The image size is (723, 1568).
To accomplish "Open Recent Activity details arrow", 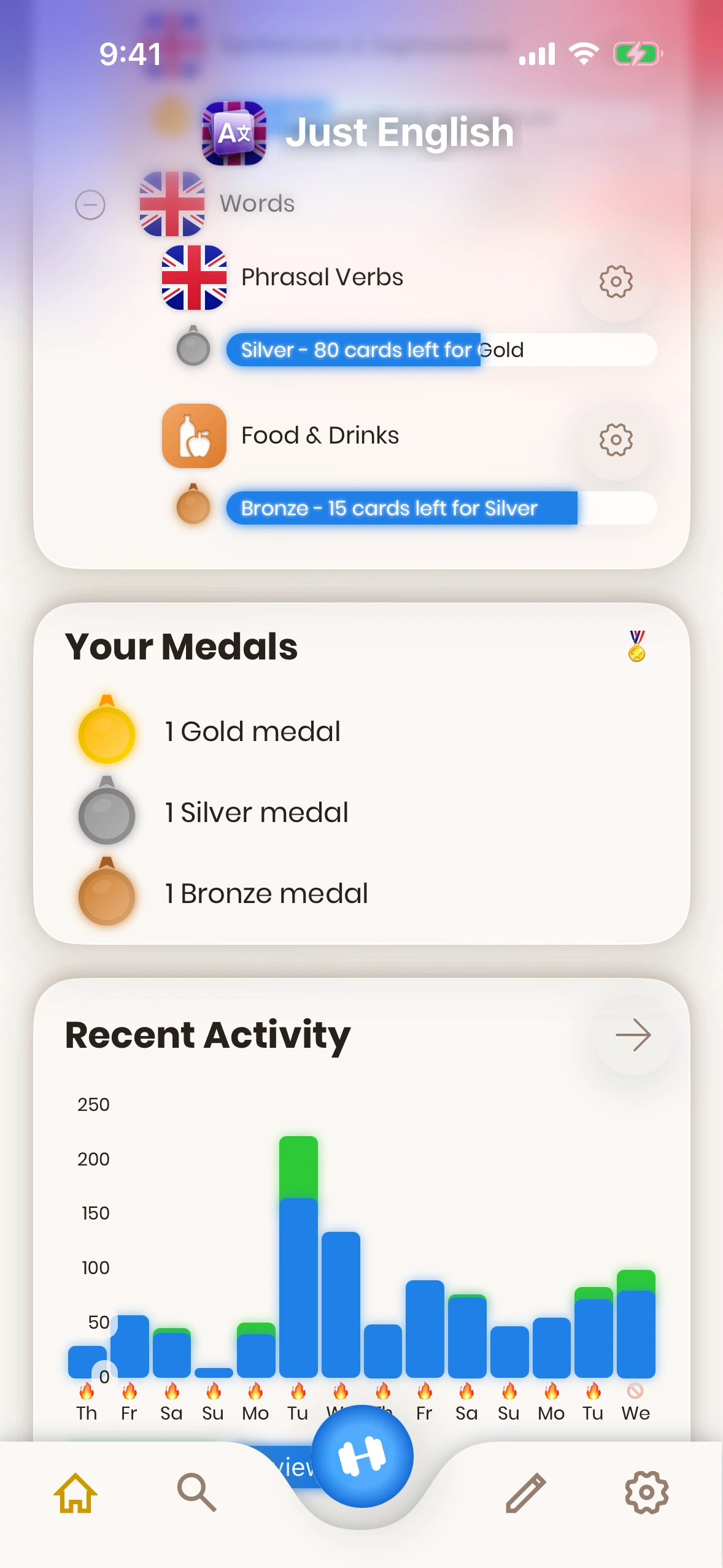I will coord(633,1036).
